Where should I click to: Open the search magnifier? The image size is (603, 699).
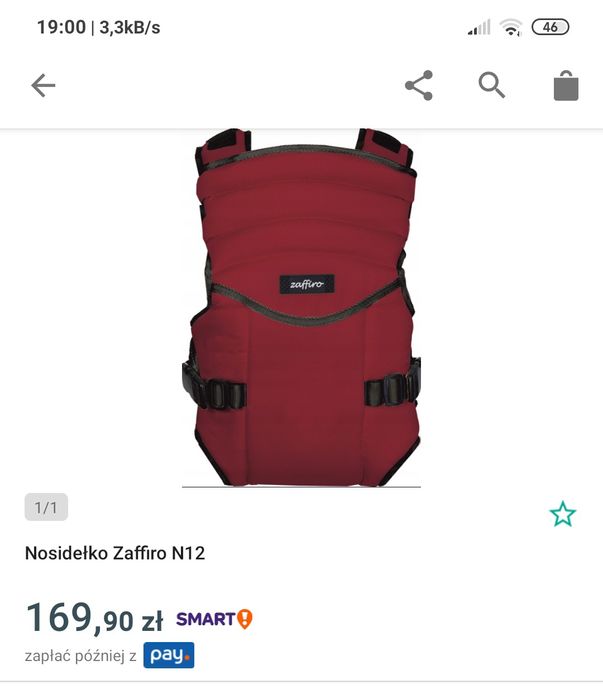[491, 86]
